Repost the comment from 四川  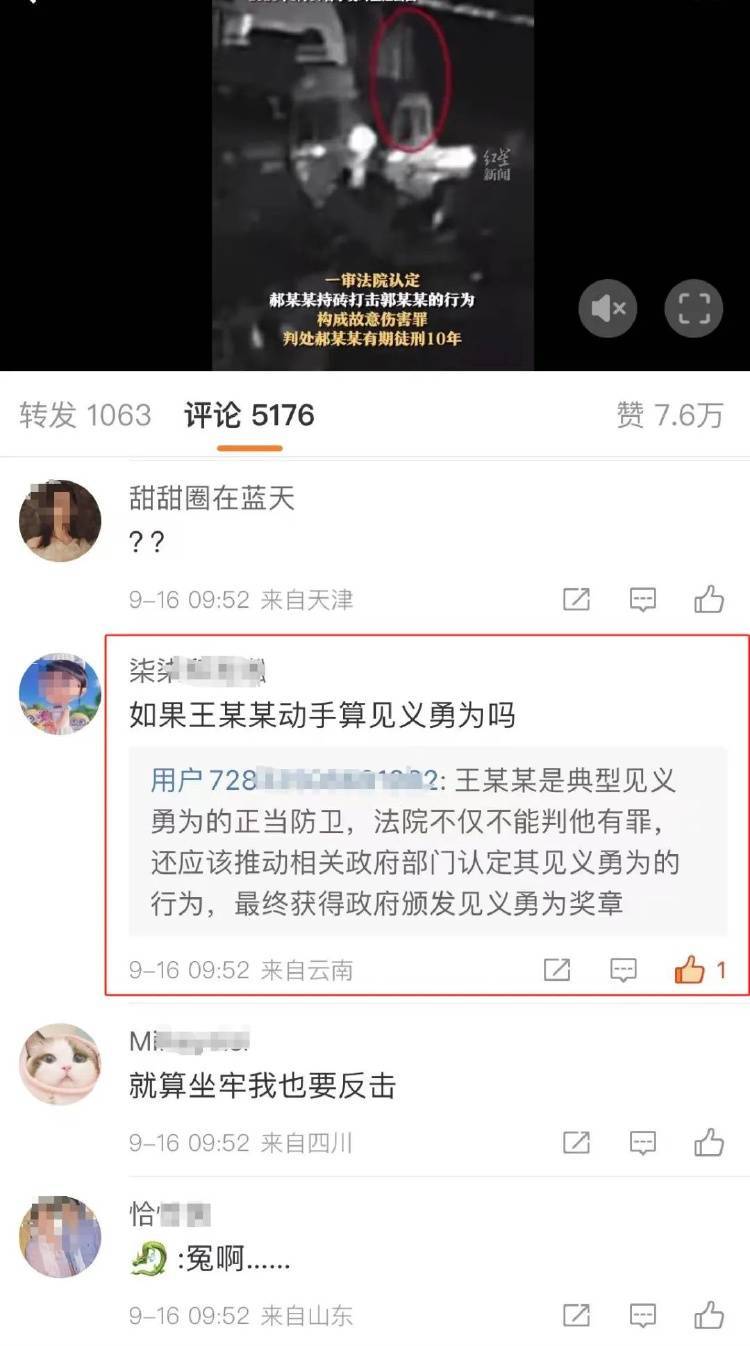(x=576, y=1142)
